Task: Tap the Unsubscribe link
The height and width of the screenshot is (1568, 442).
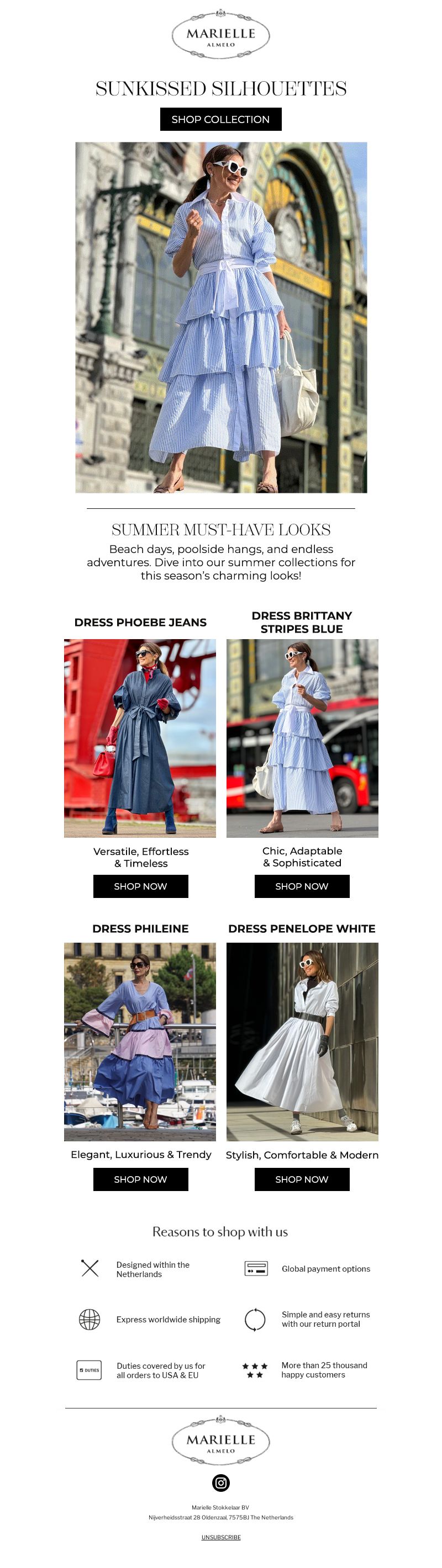Action: pos(220,1537)
